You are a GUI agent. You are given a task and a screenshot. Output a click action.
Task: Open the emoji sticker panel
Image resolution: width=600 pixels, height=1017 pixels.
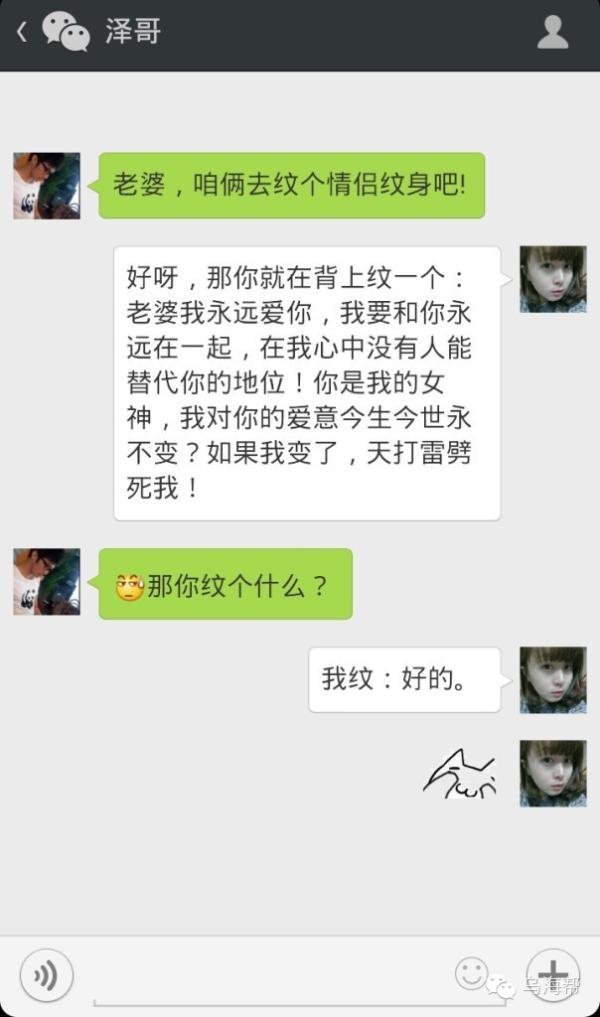click(471, 972)
